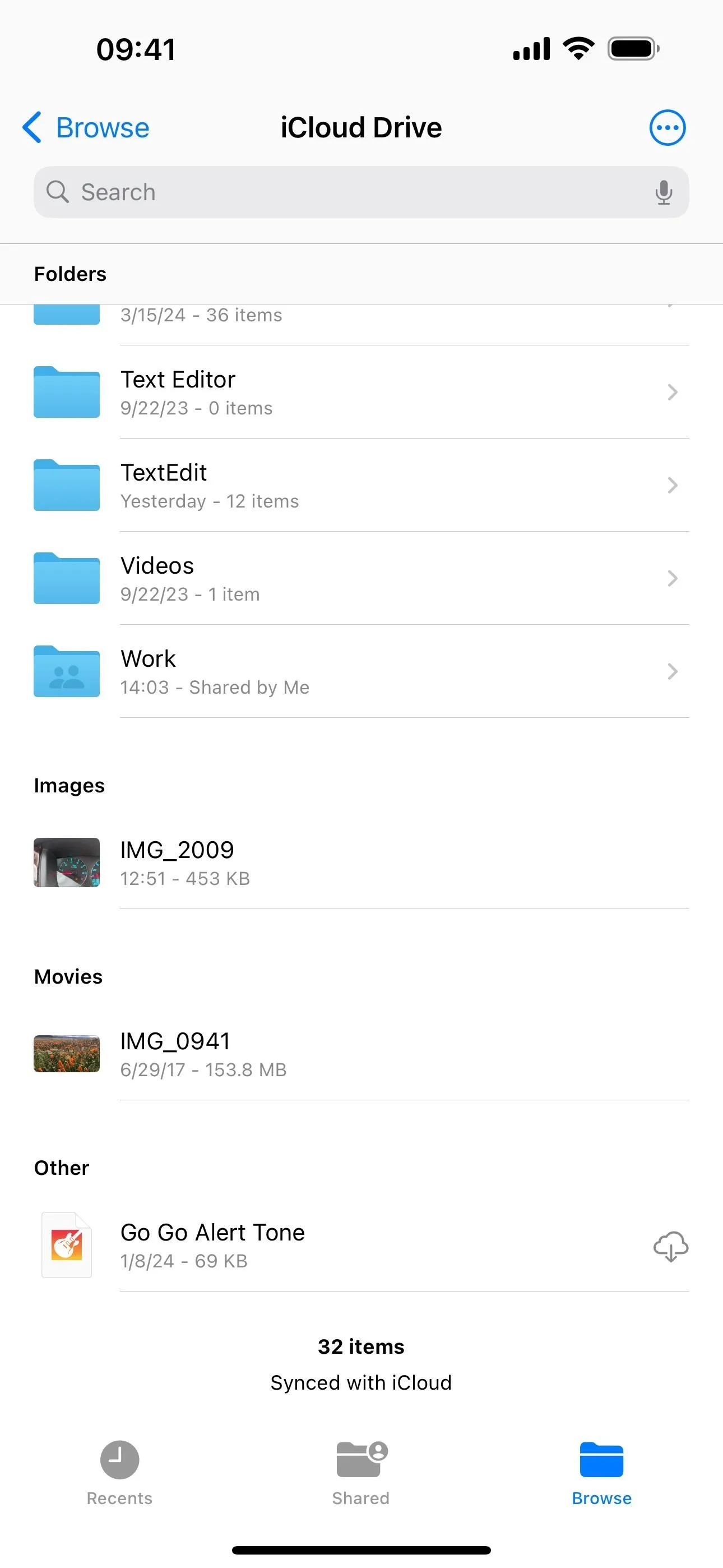The image size is (723, 1568).
Task: Open the Text Editor folder
Action: click(361, 392)
